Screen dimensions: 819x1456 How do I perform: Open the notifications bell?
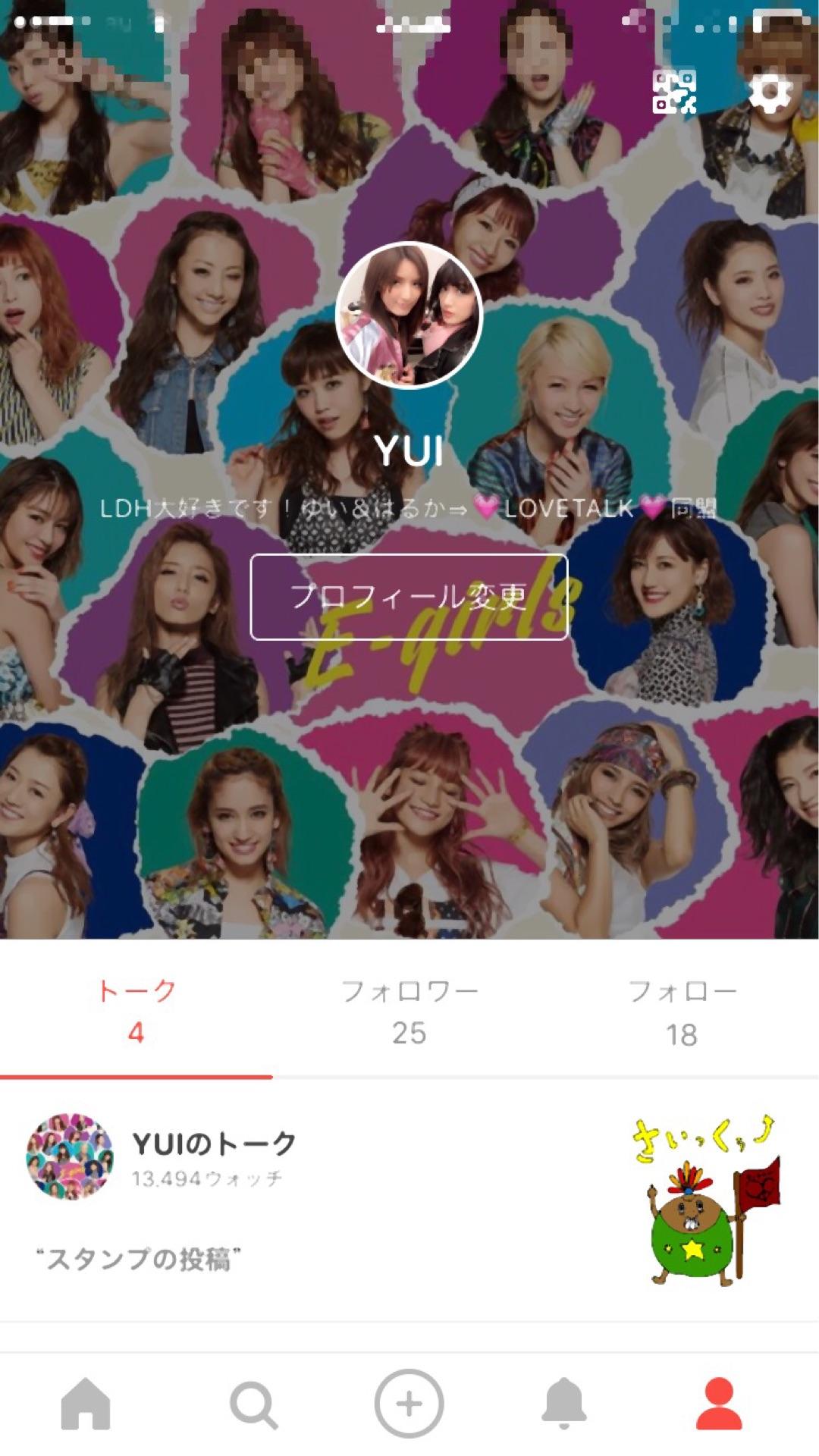563,1404
